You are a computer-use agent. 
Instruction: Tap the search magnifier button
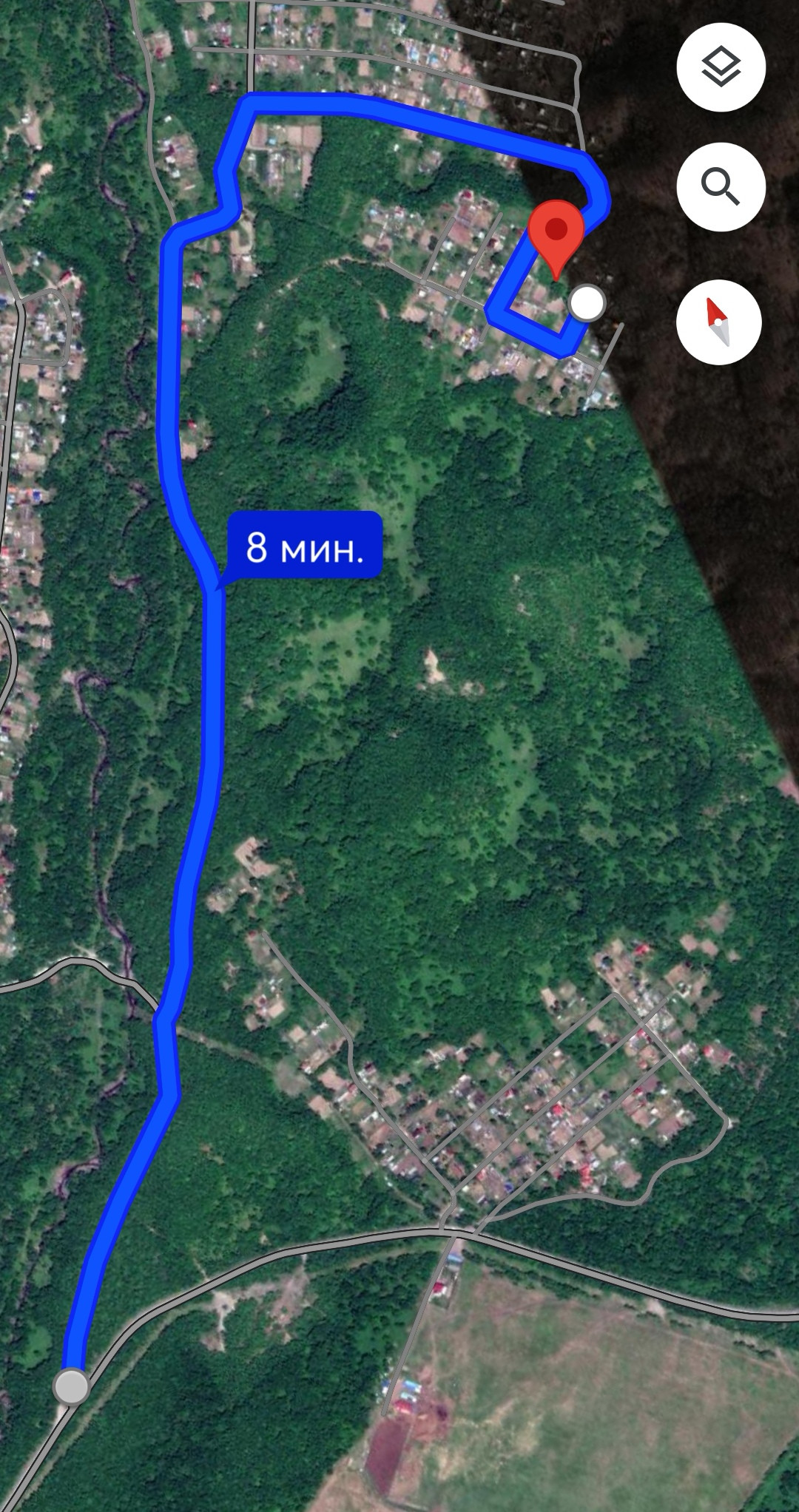pos(720,186)
